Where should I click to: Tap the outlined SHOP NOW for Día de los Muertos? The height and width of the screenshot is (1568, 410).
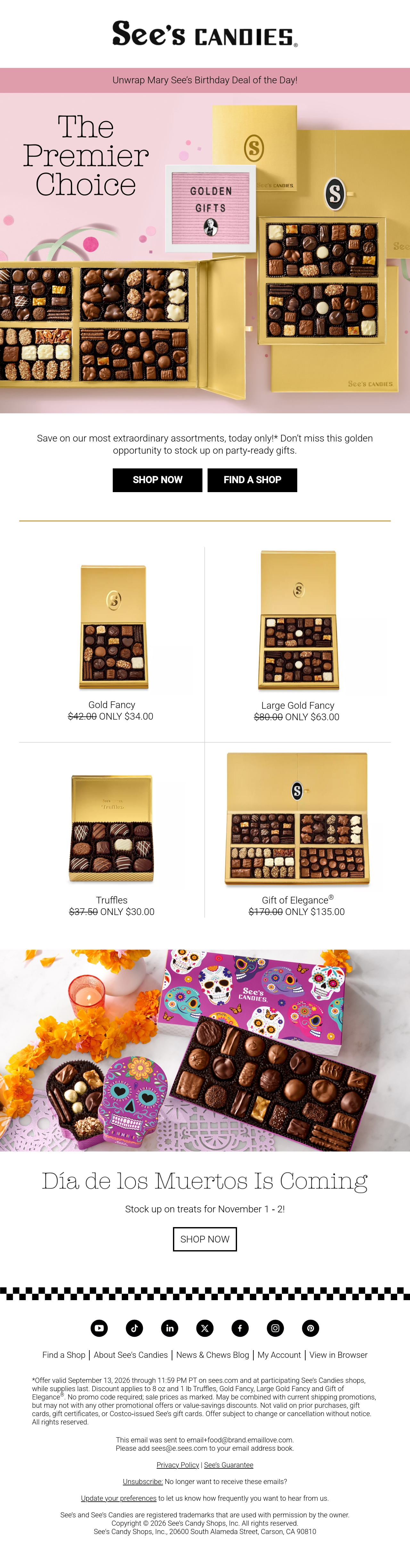[x=205, y=1239]
